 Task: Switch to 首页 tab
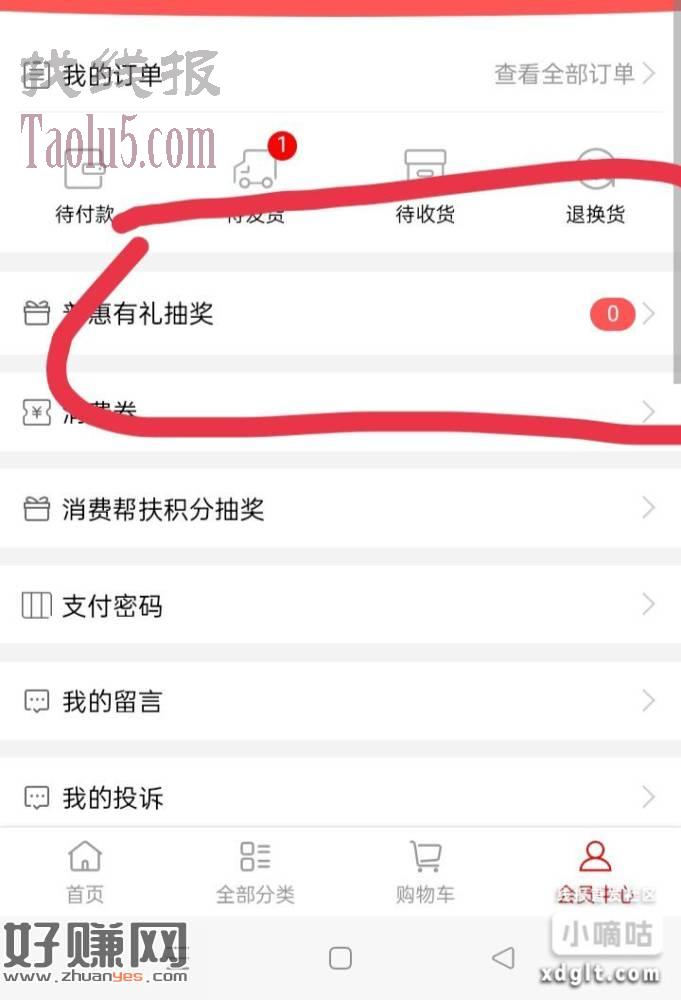click(85, 871)
